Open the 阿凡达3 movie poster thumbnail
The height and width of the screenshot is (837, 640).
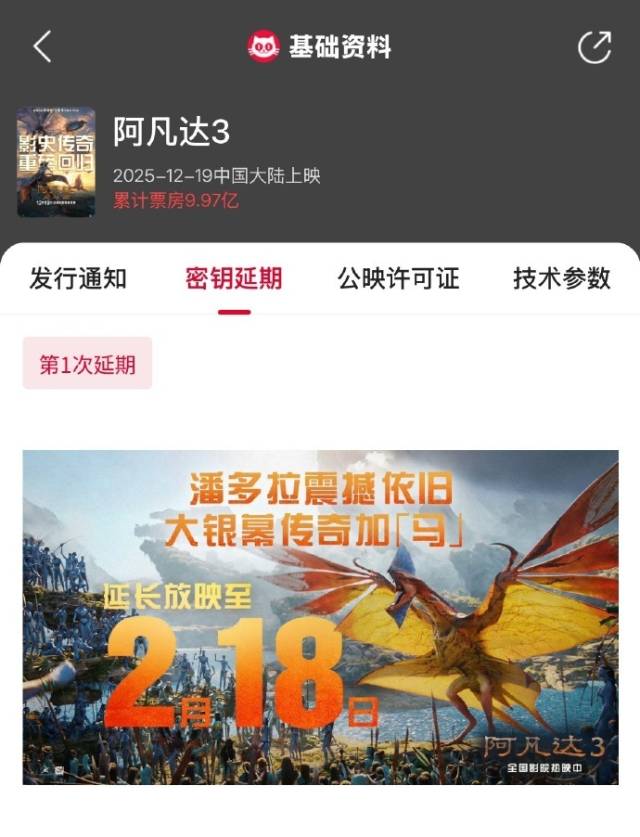[x=56, y=162]
